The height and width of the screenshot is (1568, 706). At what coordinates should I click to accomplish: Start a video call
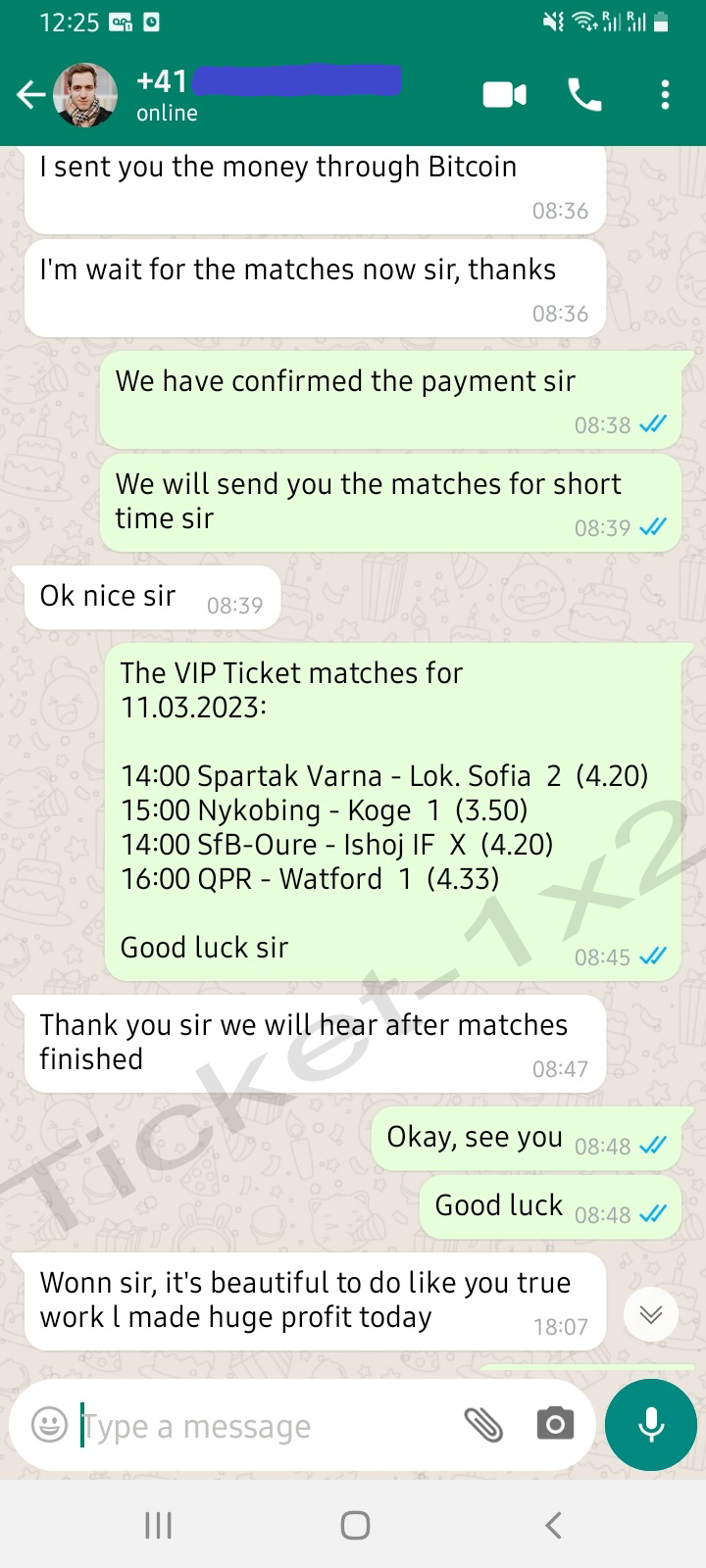[x=505, y=95]
